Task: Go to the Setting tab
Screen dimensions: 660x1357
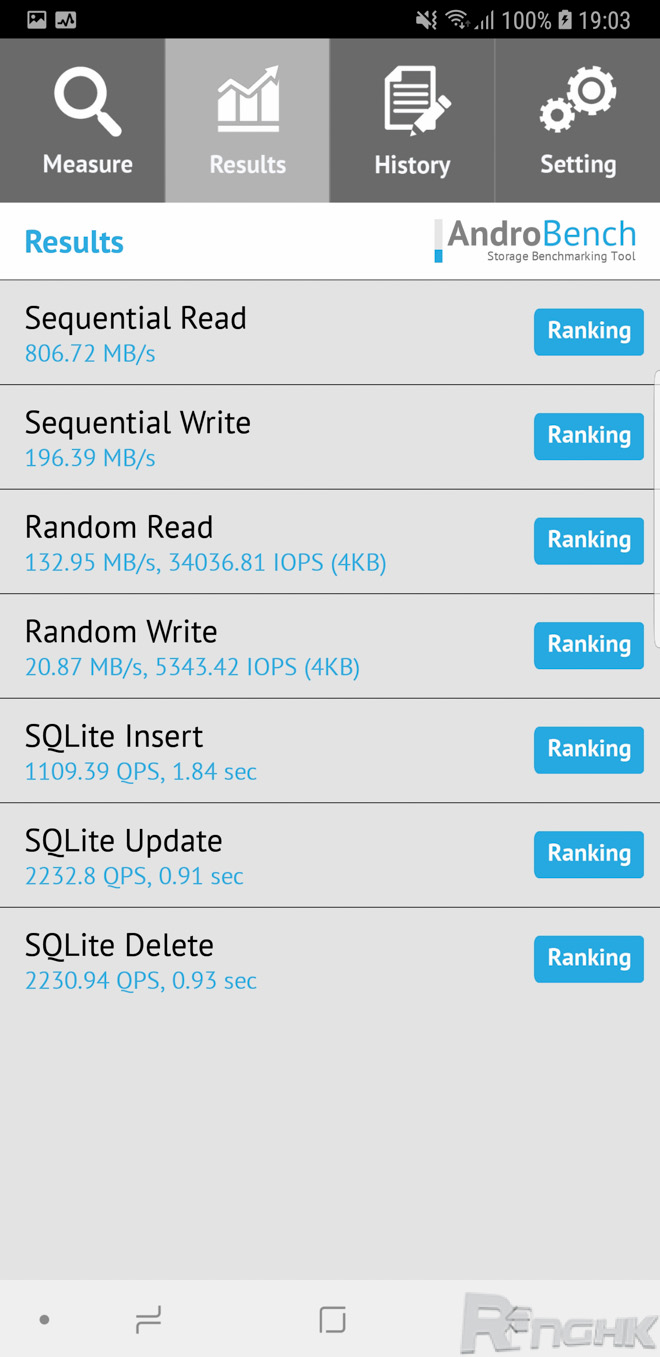Action: click(x=577, y=121)
